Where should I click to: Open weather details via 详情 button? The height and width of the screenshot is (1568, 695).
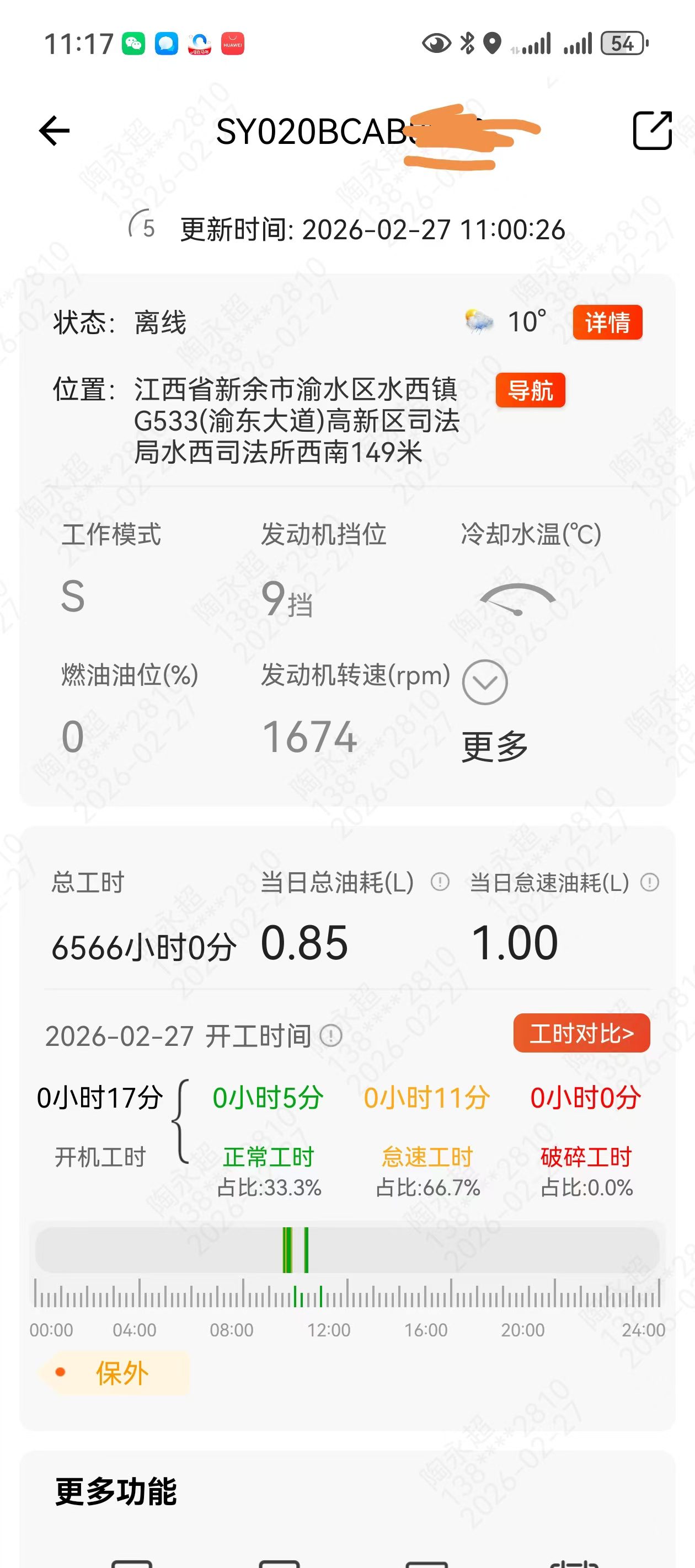(x=607, y=323)
